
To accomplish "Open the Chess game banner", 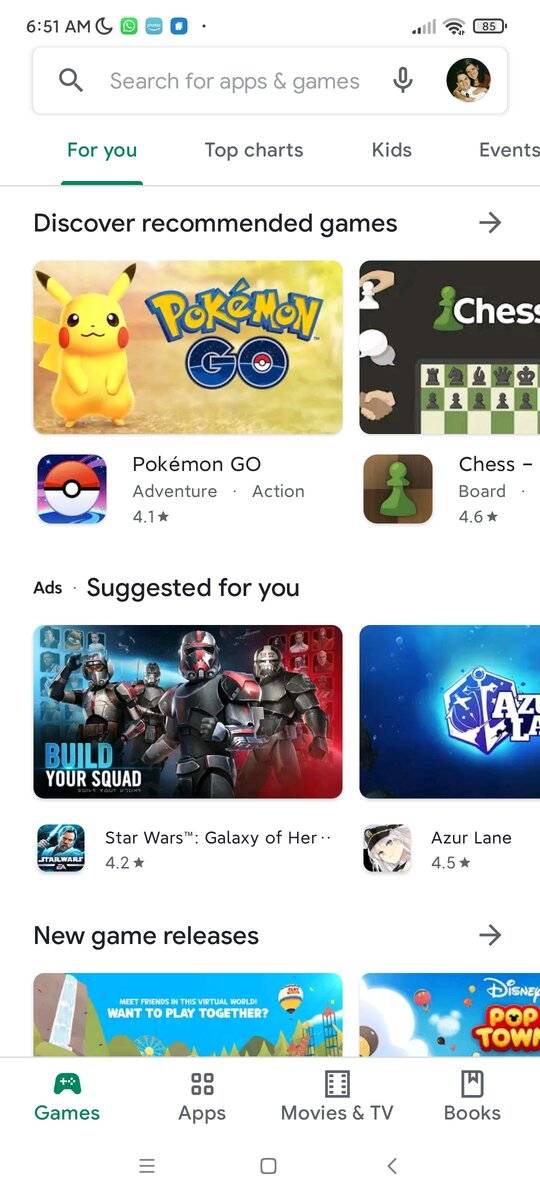I will point(450,347).
